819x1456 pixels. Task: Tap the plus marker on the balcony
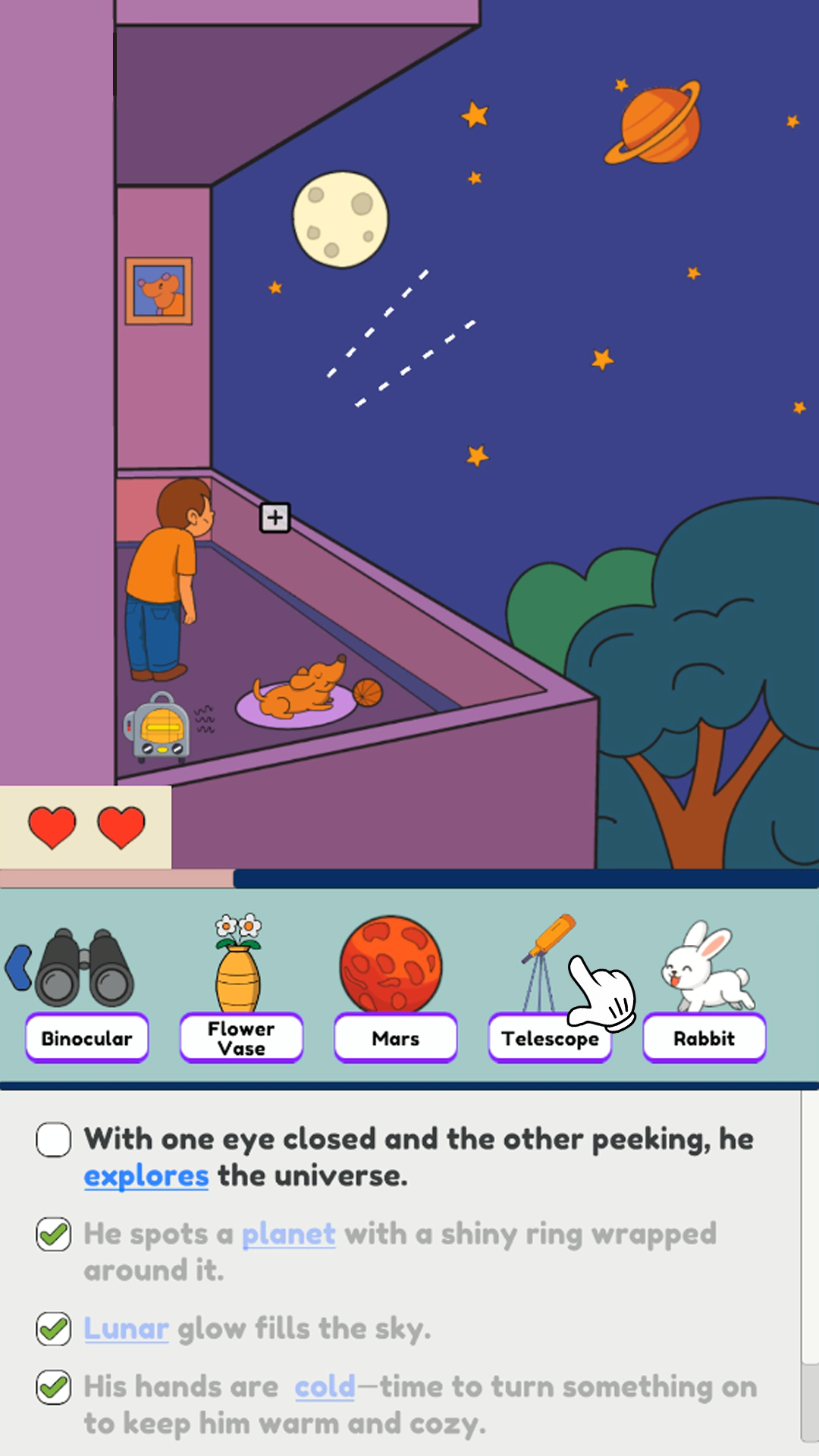point(275,518)
